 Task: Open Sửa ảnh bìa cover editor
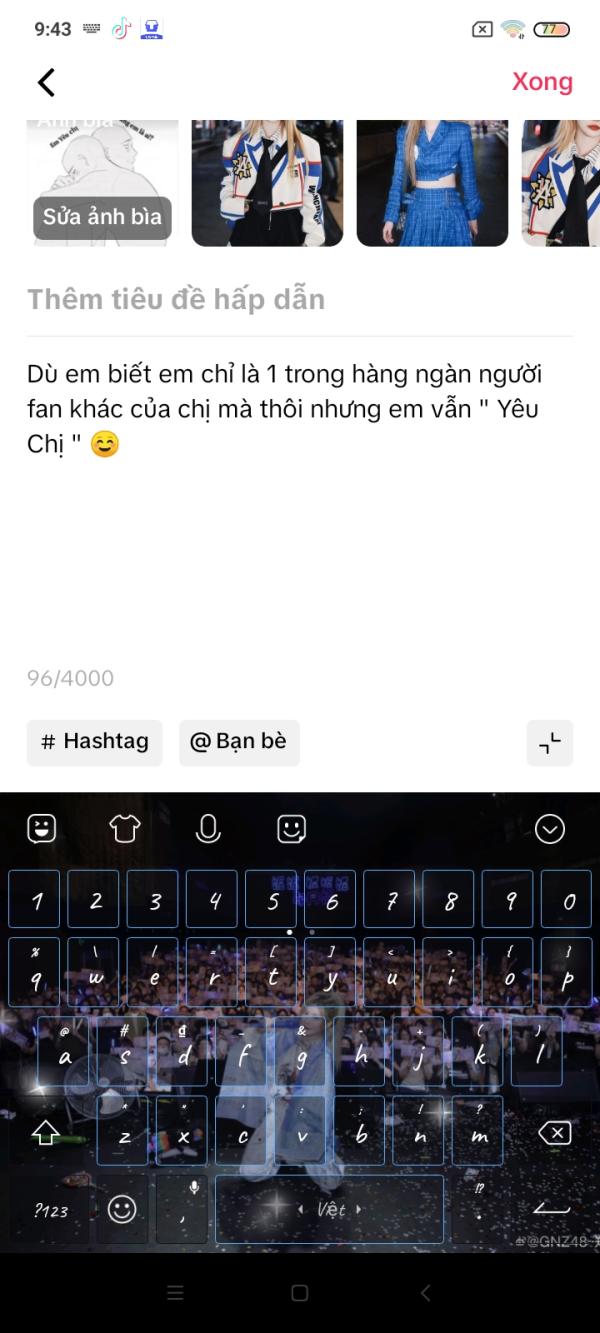click(x=102, y=217)
